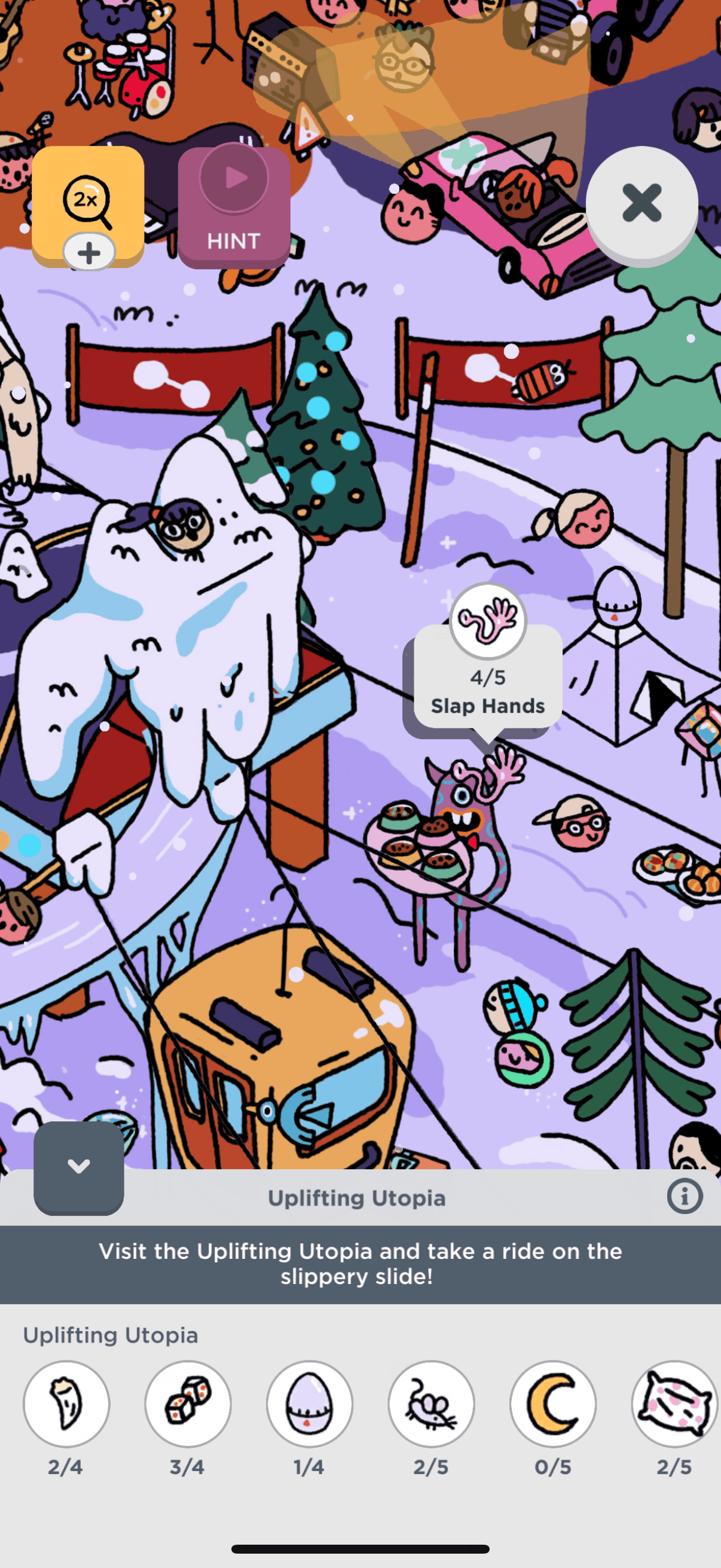Collapse the item panel with the down chevron
The height and width of the screenshot is (1568, 721).
(x=78, y=1166)
